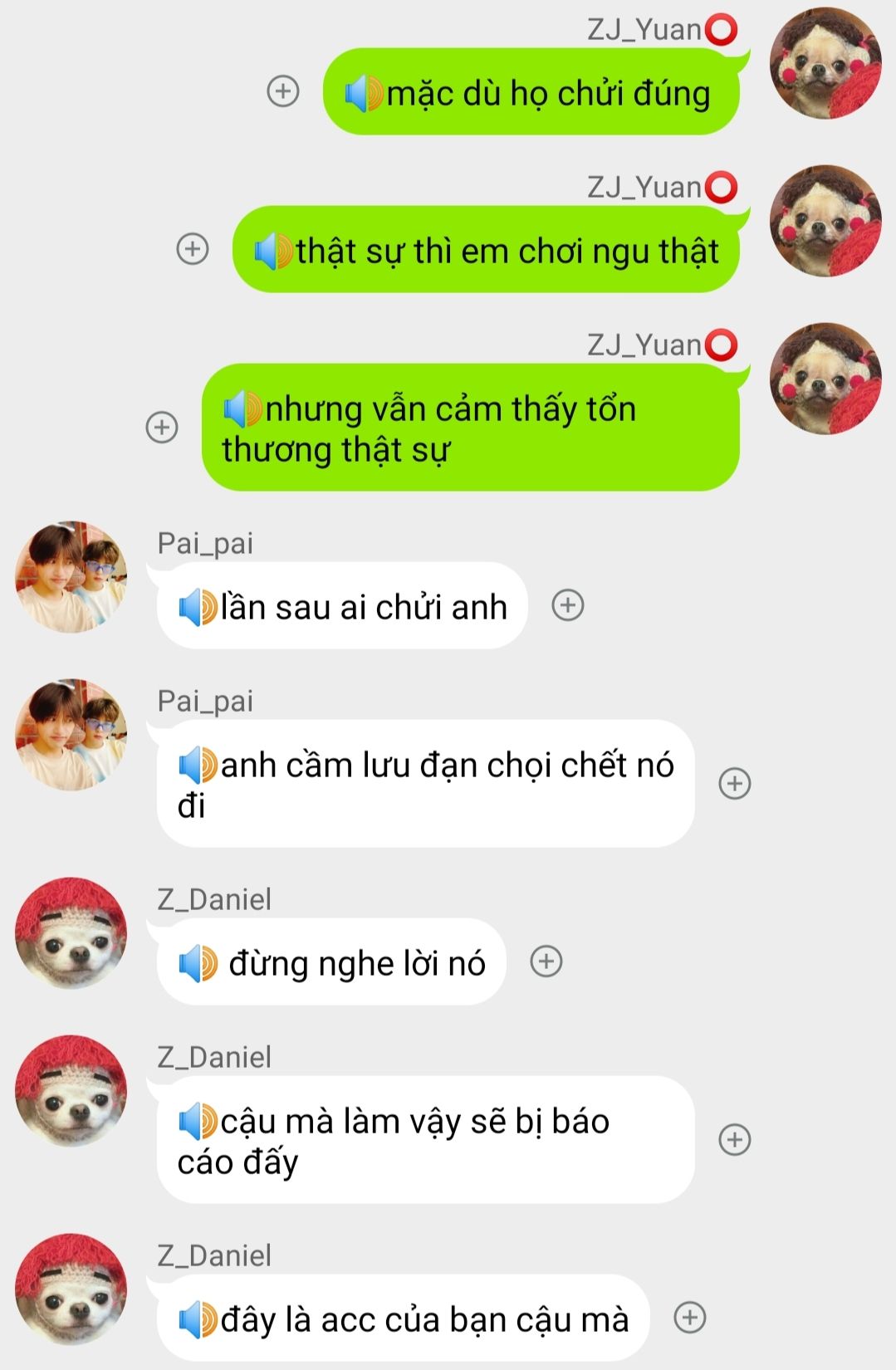The image size is (896, 1370).
Task: Play audio of "mặc dù họ chửi đúng" message
Action: tap(363, 94)
